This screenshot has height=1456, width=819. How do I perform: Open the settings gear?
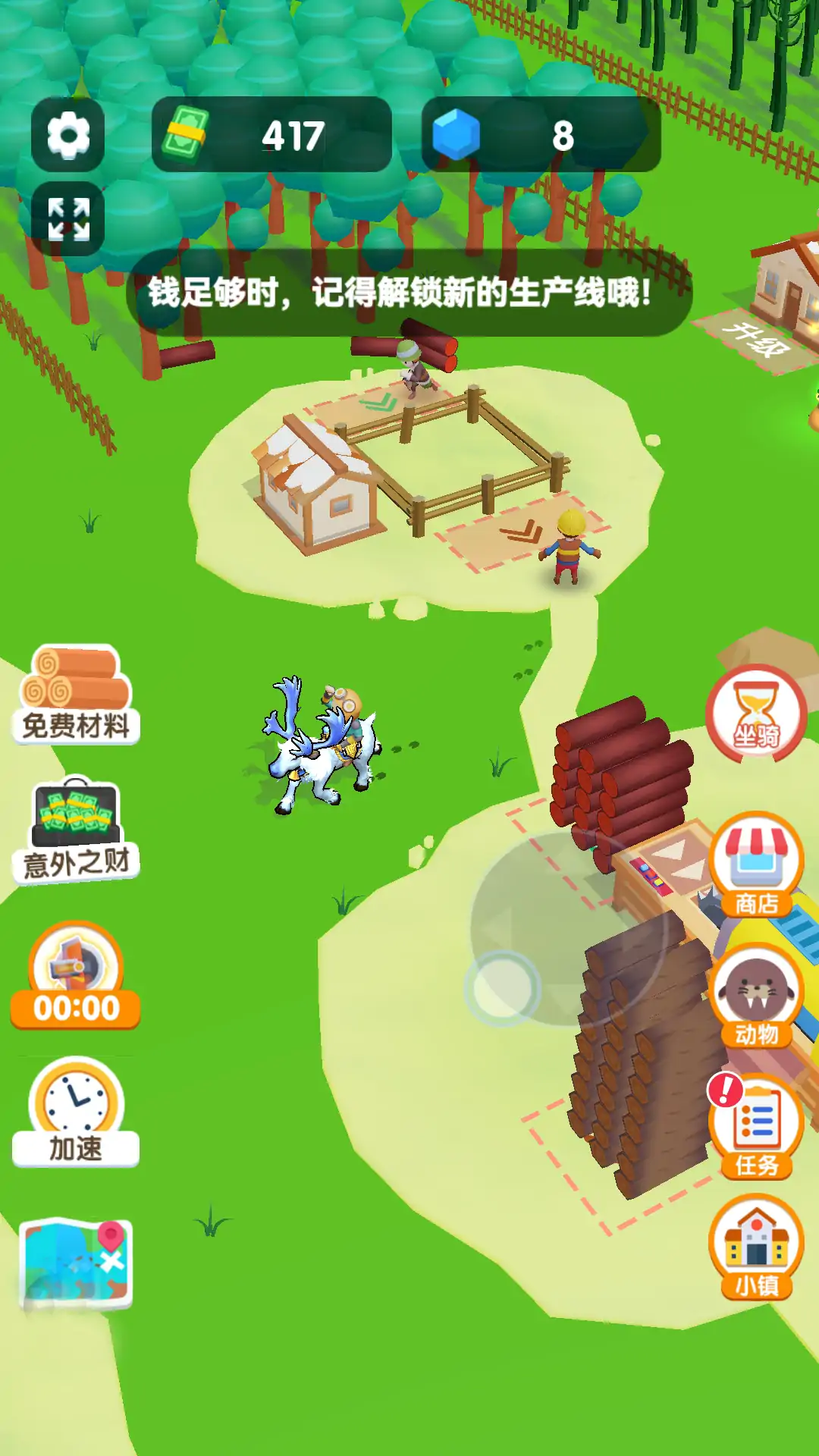coord(68,135)
